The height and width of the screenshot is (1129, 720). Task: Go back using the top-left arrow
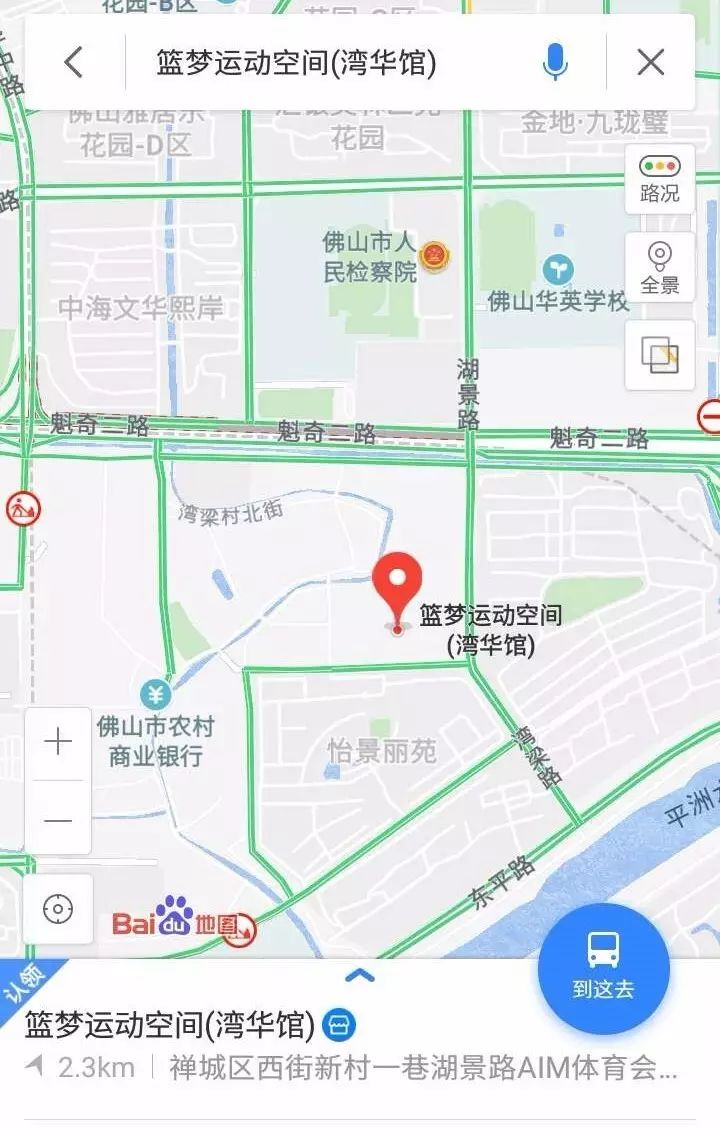tap(73, 63)
